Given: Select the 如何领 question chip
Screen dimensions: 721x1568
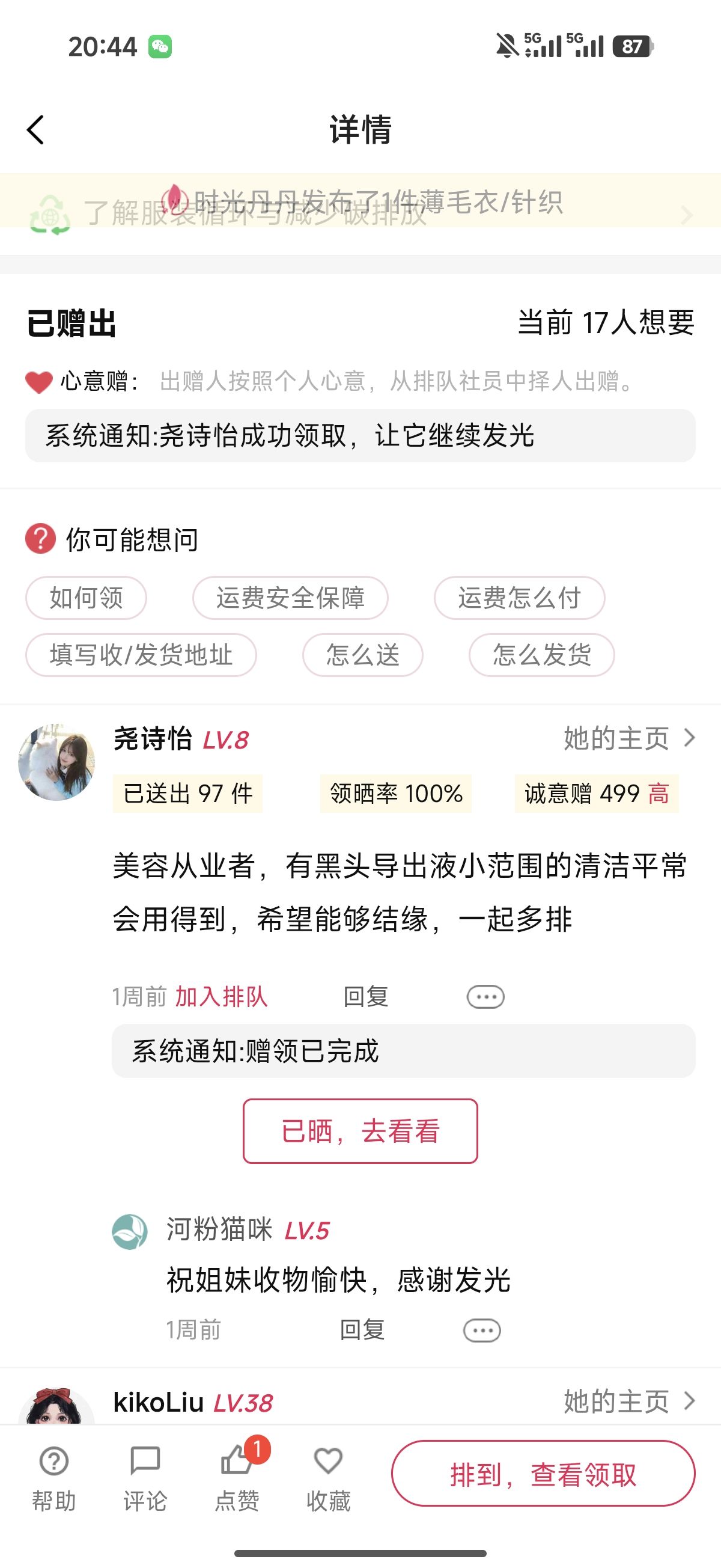Looking at the screenshot, I should (x=86, y=598).
